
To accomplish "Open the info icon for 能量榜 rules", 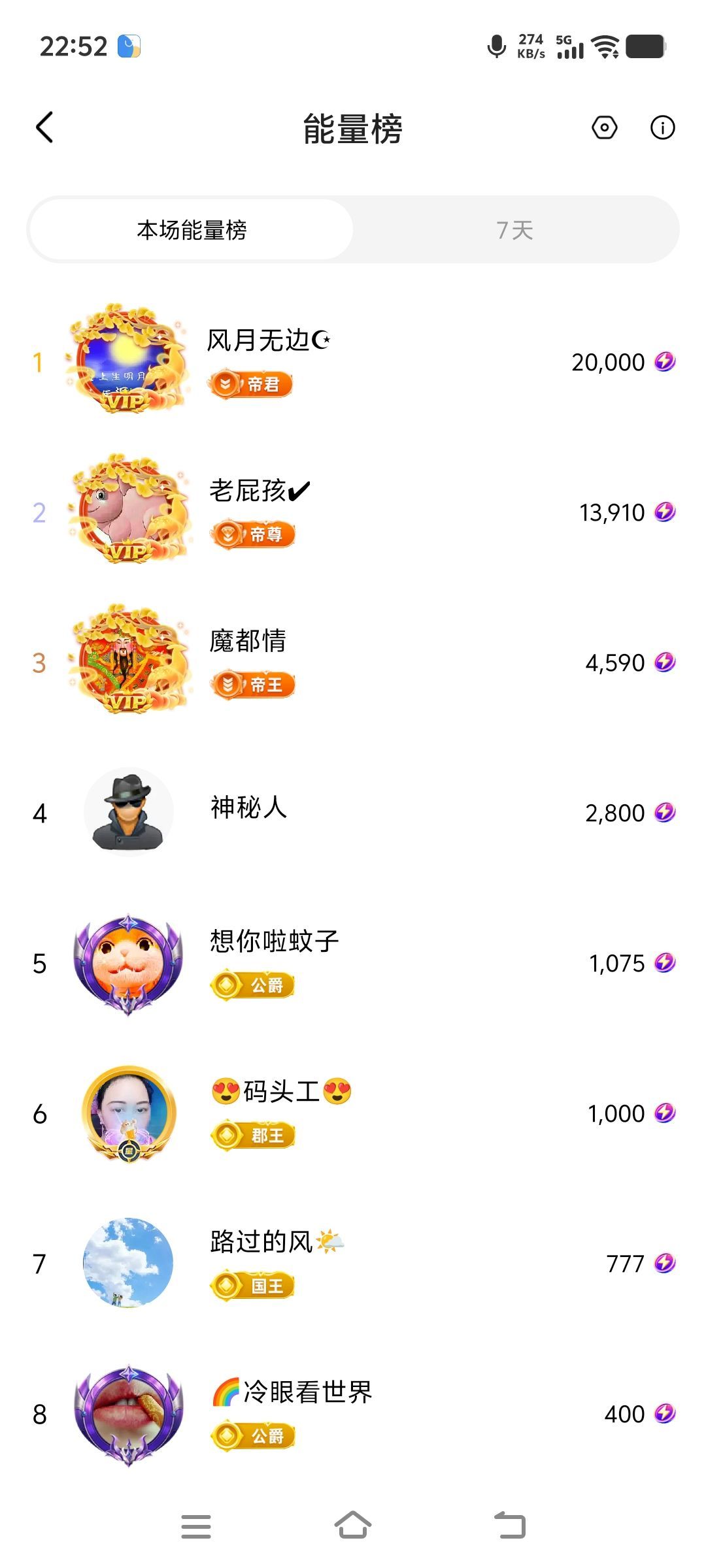I will click(x=662, y=127).
